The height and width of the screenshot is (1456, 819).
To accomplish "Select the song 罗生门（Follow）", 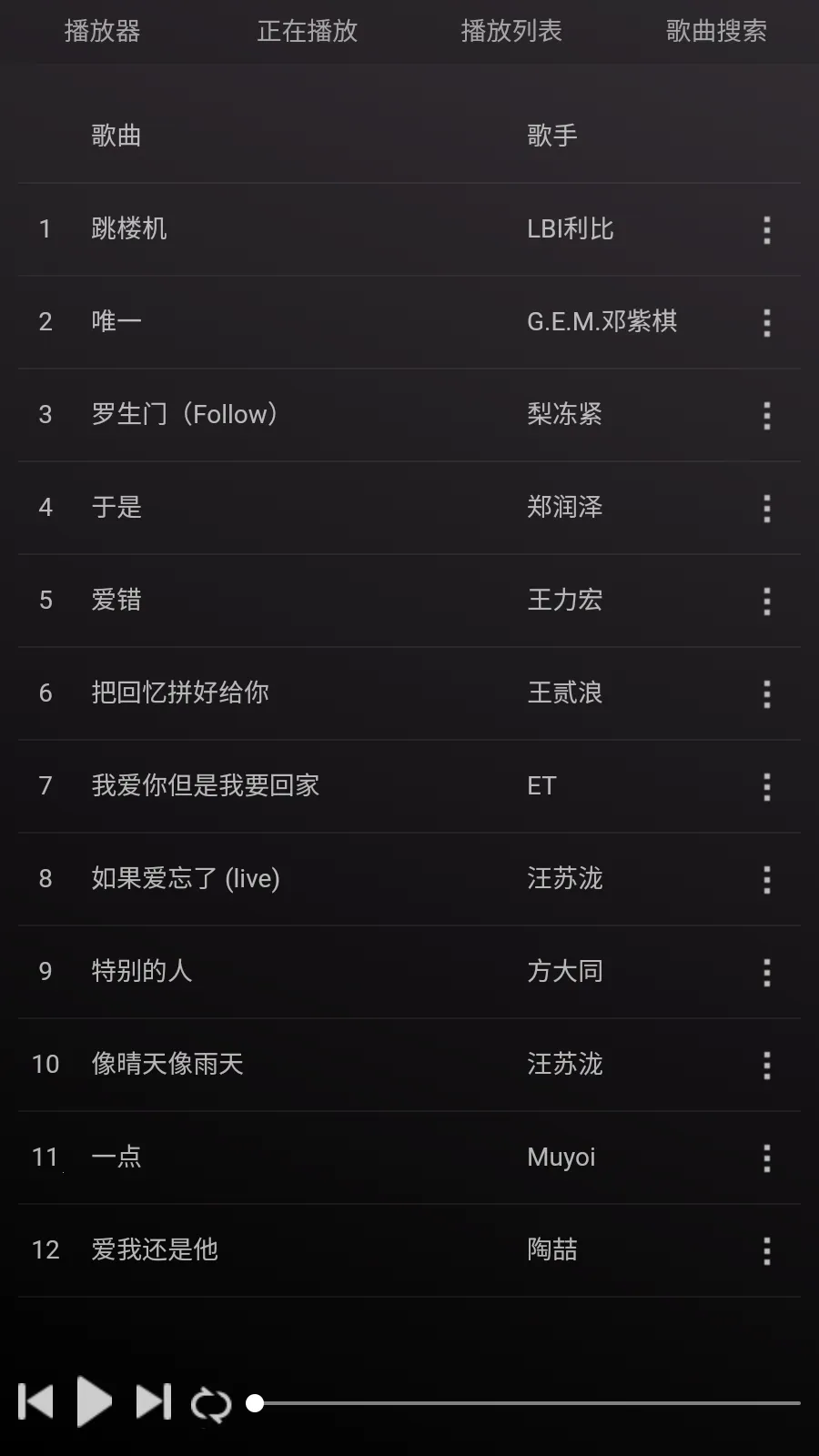I will (x=184, y=415).
